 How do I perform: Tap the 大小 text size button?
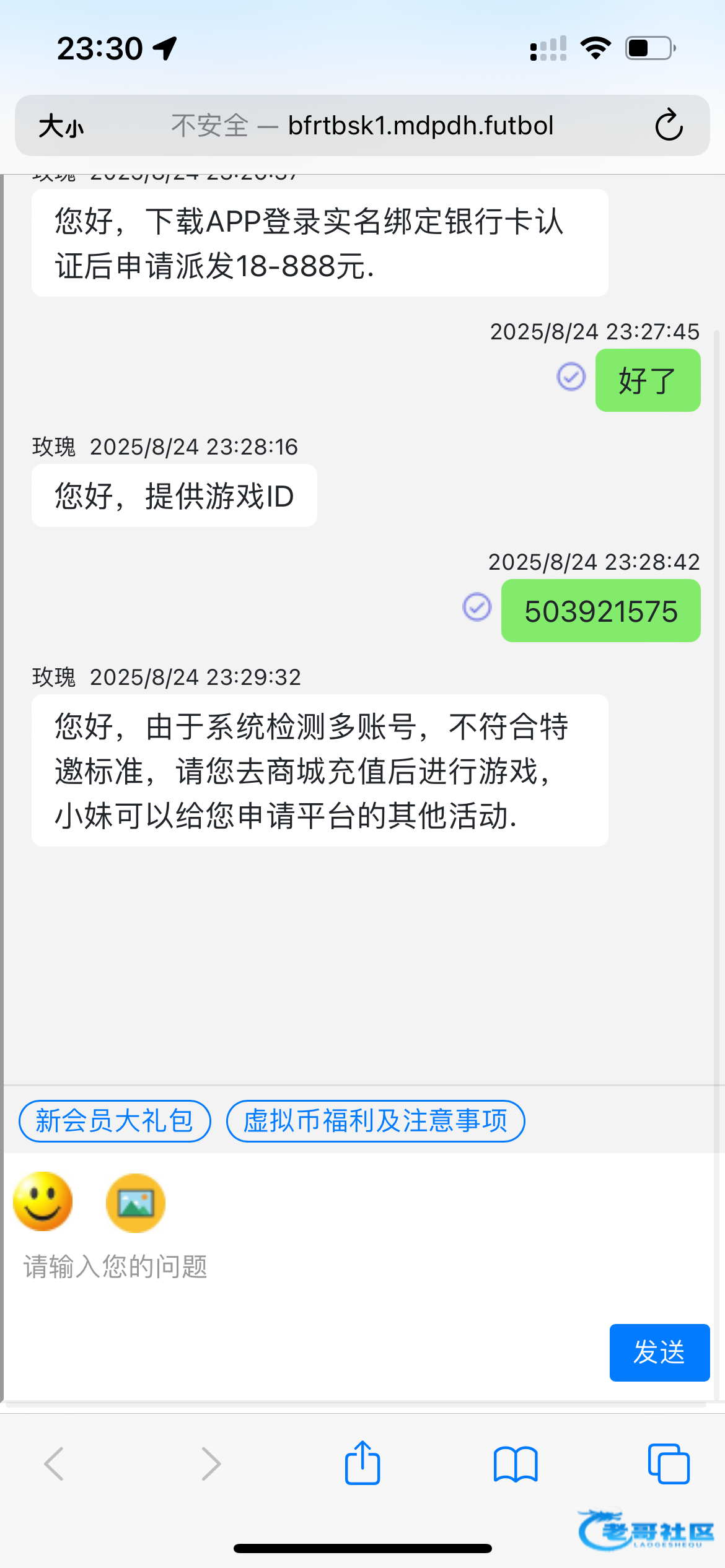click(x=61, y=126)
